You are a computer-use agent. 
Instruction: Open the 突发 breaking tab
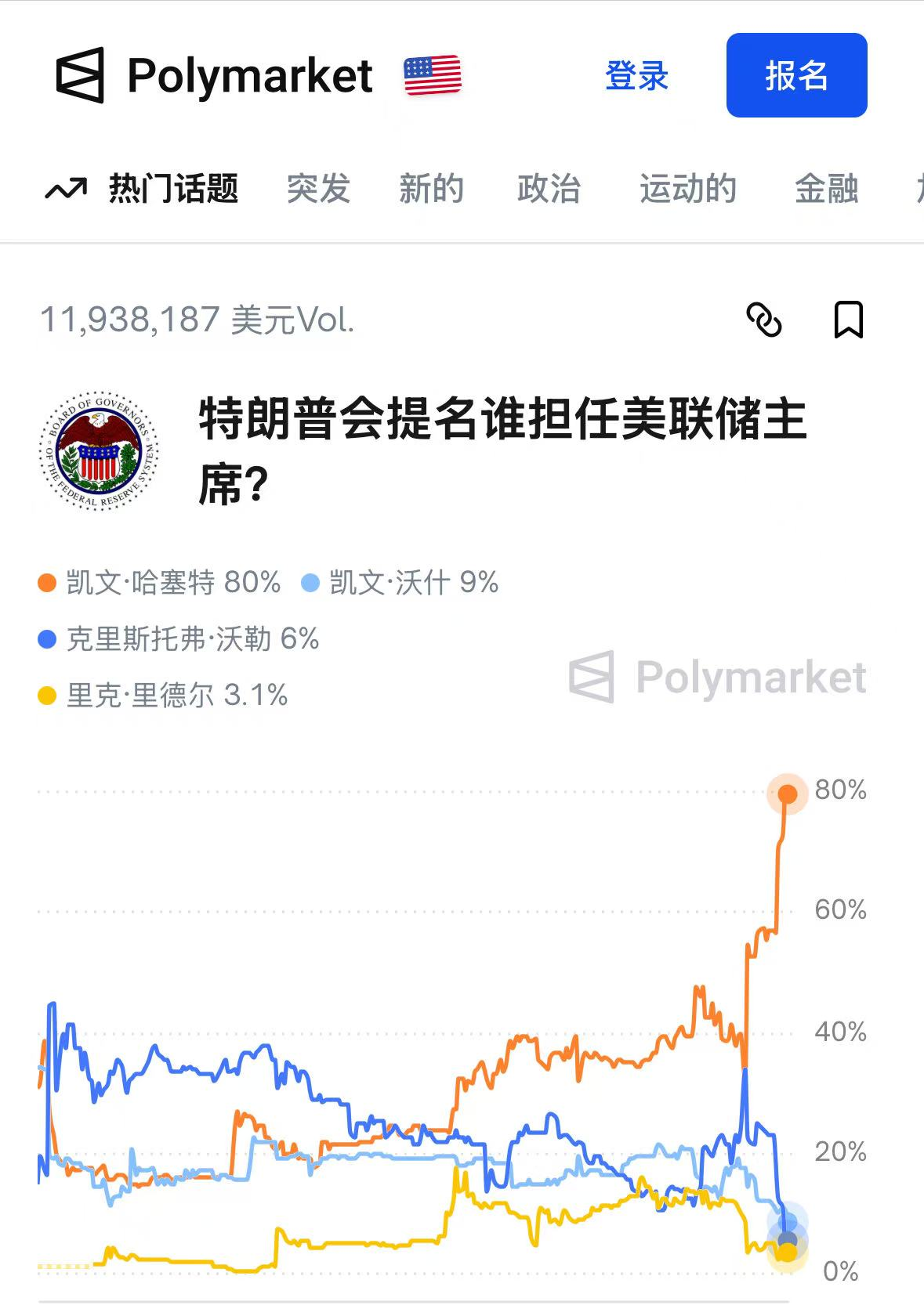318,189
